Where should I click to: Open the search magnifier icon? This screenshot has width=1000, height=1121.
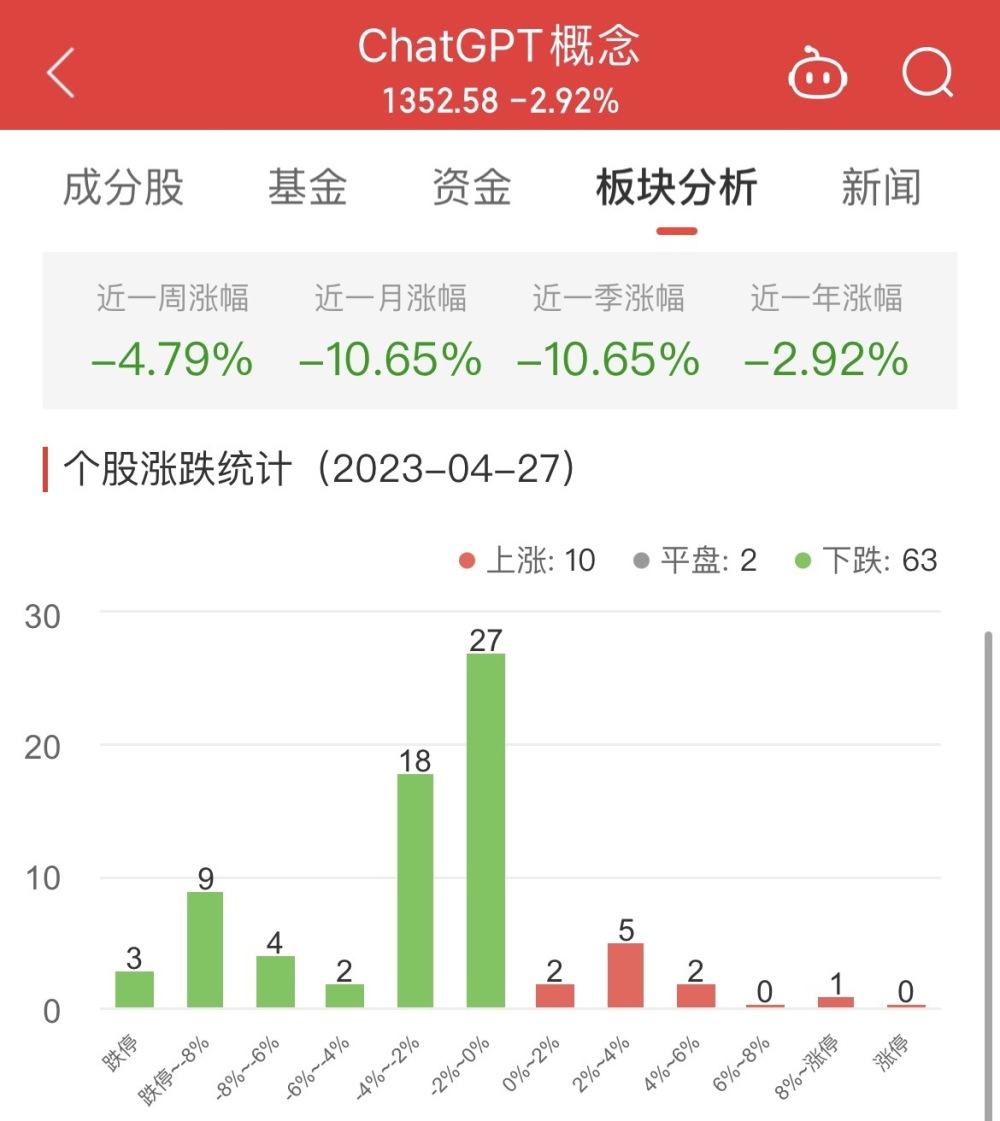(x=926, y=71)
